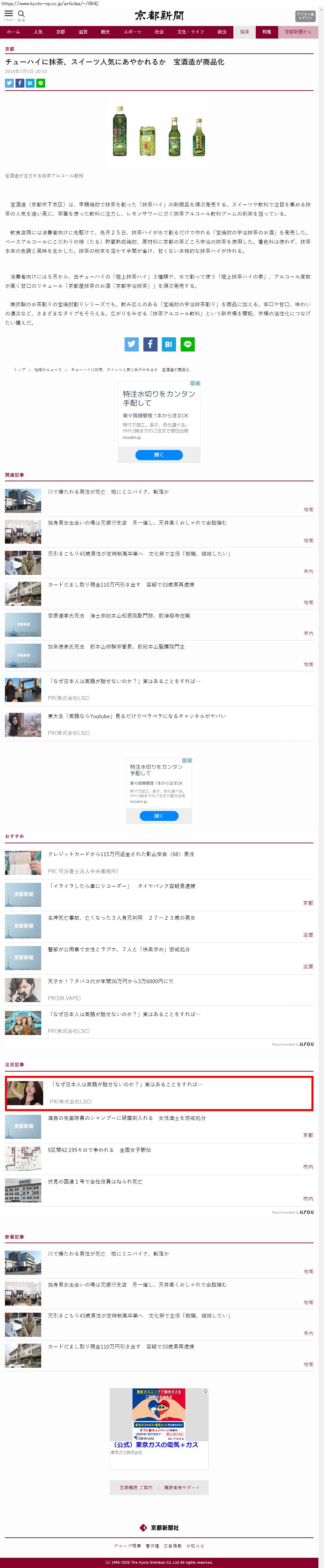Switch to the ホーム tab
This screenshot has height=1568, width=324.
coord(14,32)
